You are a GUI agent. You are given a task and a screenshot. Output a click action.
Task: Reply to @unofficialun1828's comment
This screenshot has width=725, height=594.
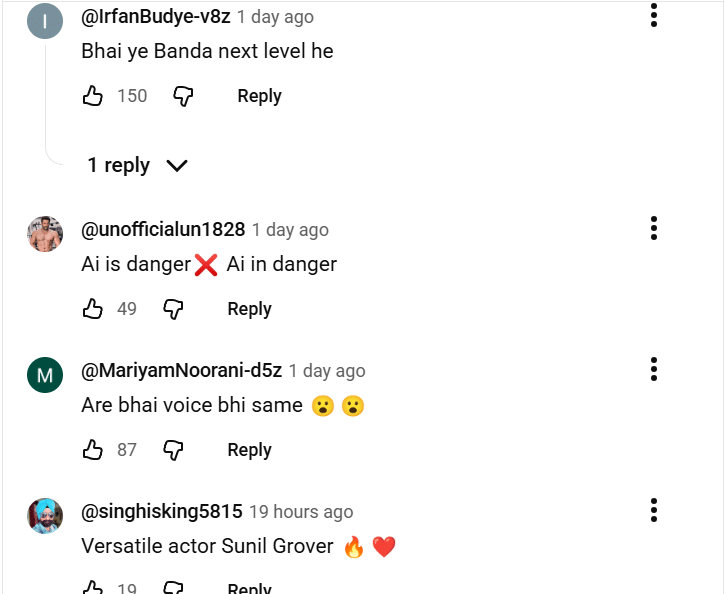[249, 309]
